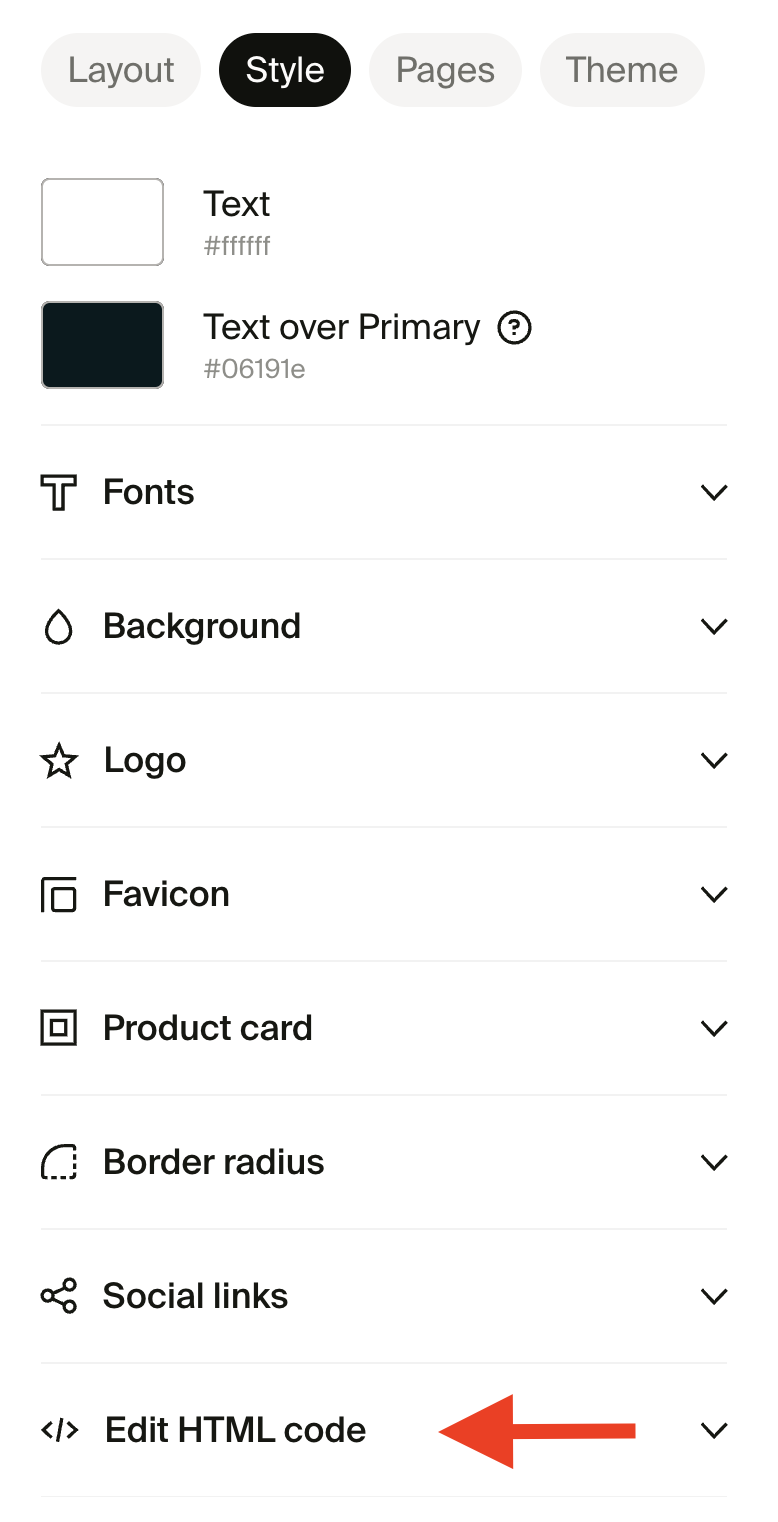
Task: Click the Text color swatch #ffffff
Action: coord(101,222)
